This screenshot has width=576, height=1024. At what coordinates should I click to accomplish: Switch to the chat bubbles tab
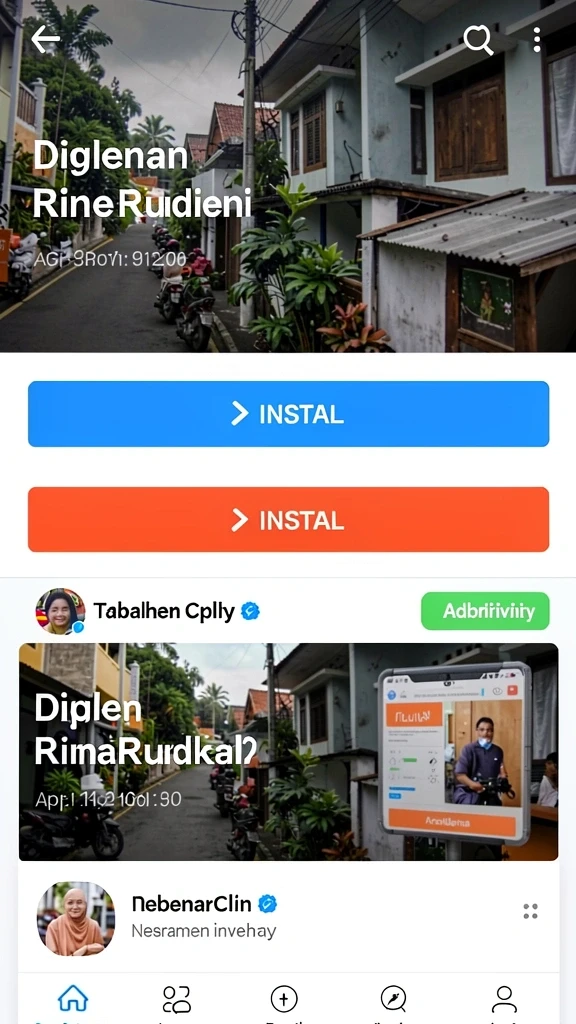click(x=176, y=999)
